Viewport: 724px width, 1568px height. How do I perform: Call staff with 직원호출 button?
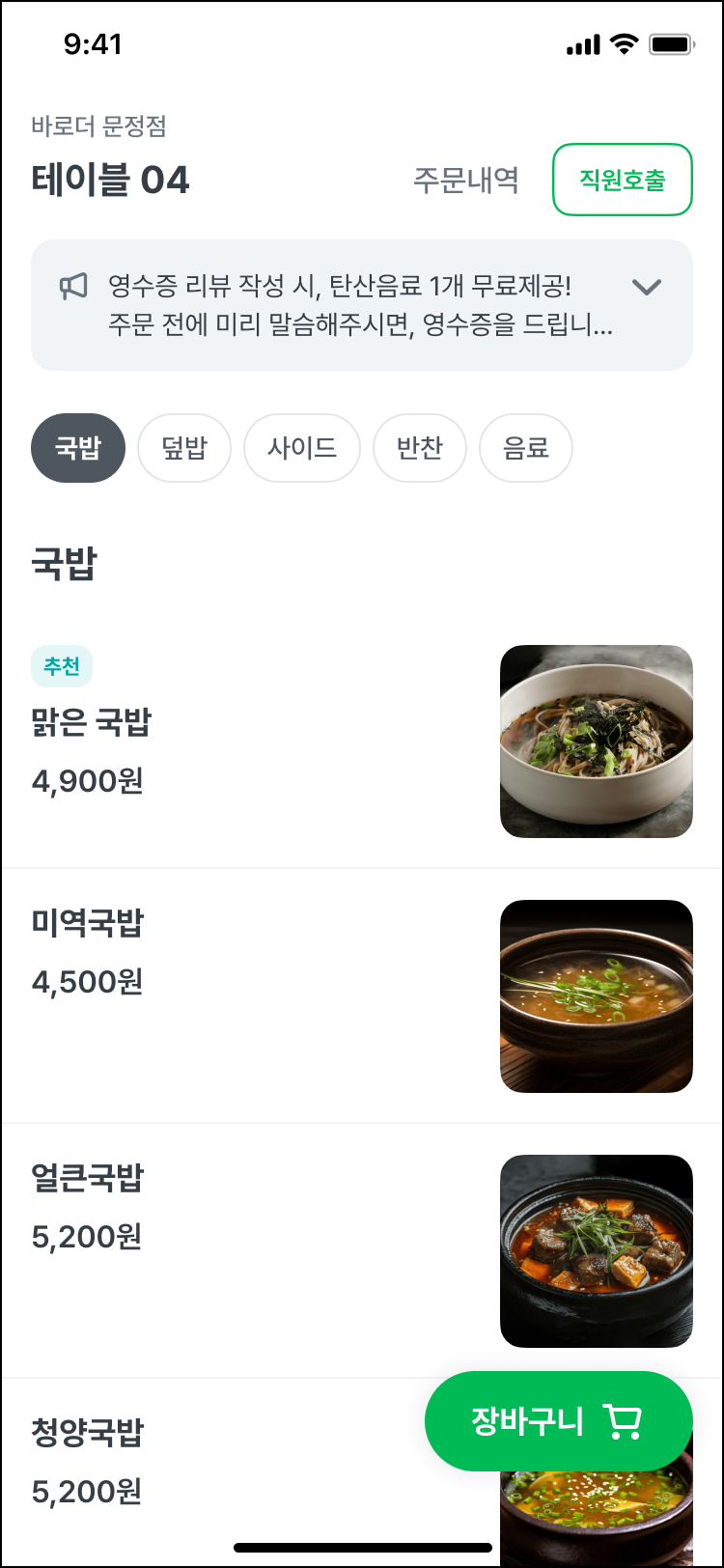[622, 180]
